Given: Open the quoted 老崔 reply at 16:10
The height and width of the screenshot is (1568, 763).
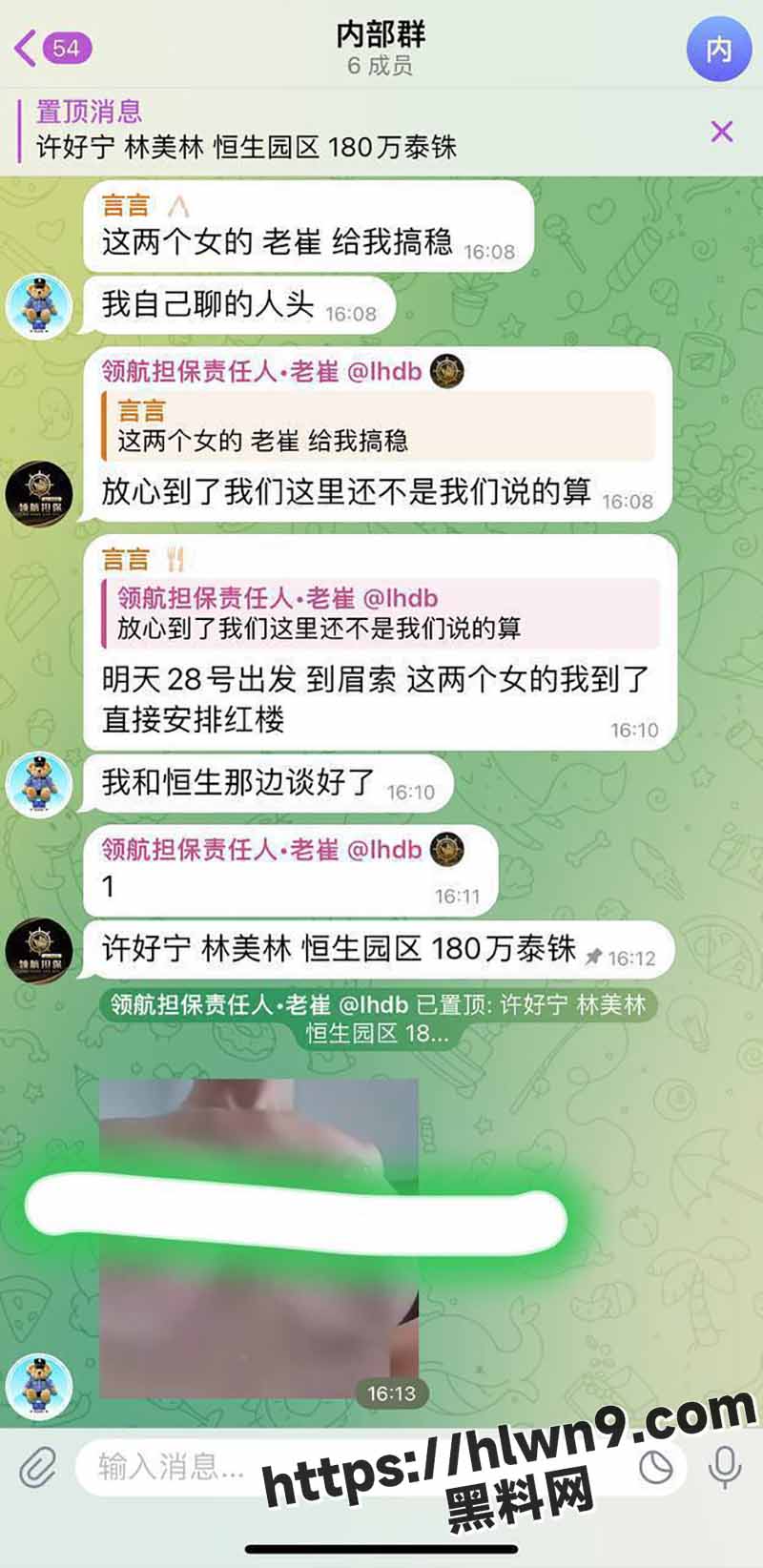Looking at the screenshot, I should click(x=381, y=613).
